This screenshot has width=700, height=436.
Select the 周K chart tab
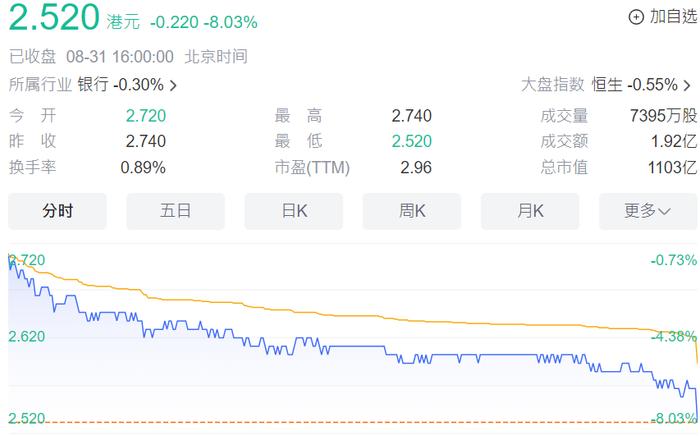coord(412,211)
